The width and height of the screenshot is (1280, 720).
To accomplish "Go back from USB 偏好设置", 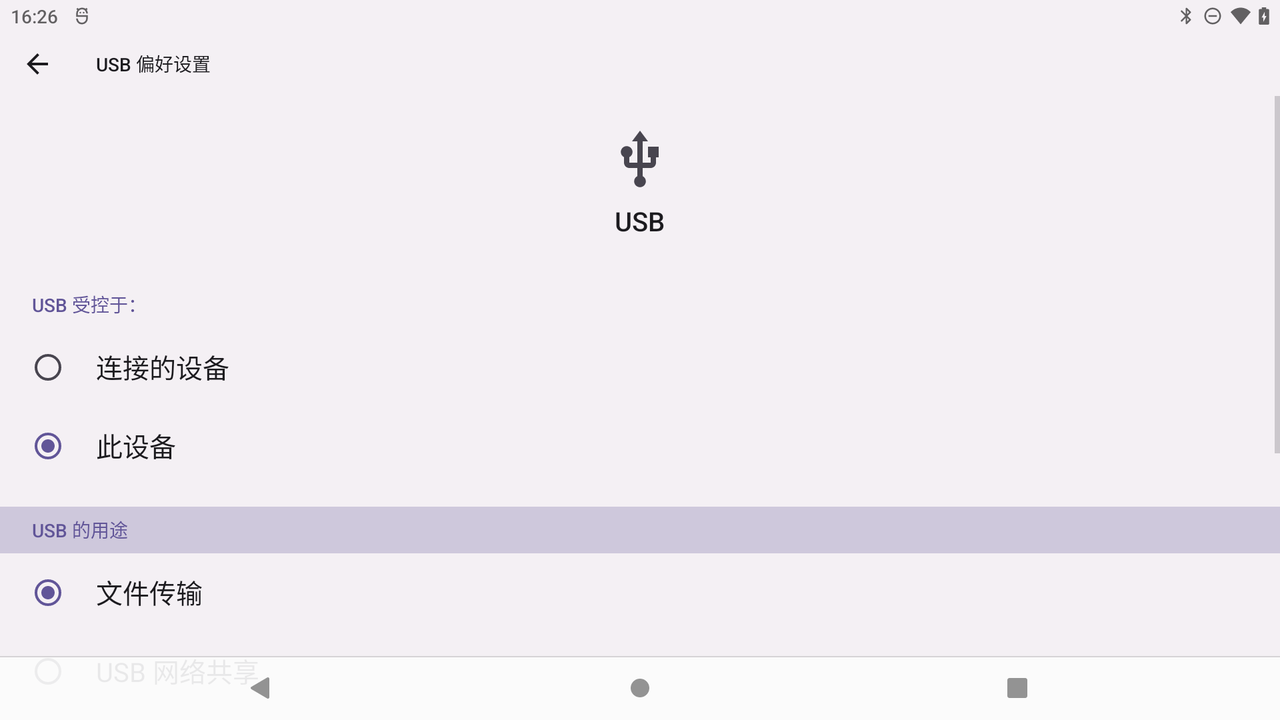I will (x=37, y=65).
